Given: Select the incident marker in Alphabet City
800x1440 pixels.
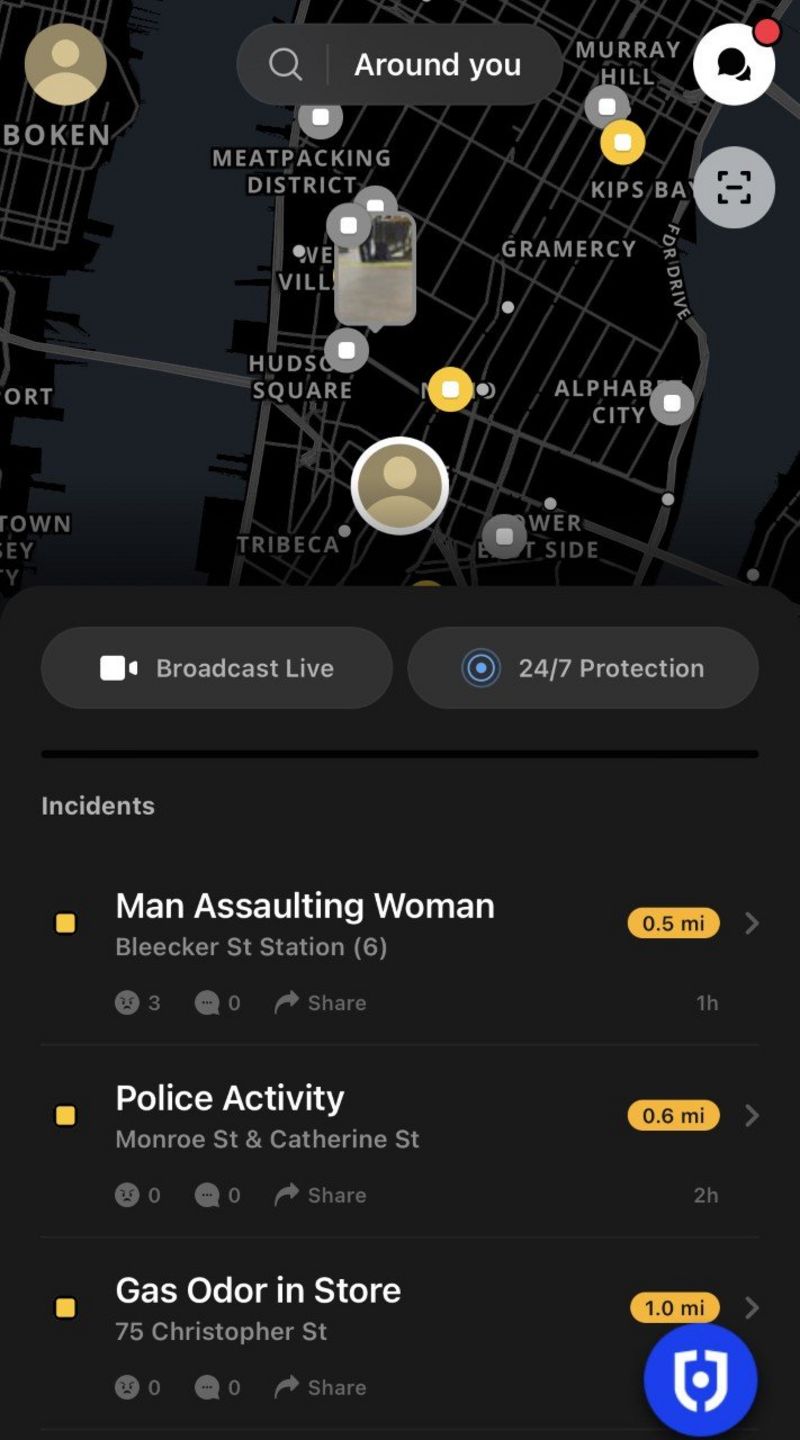Looking at the screenshot, I should [671, 405].
